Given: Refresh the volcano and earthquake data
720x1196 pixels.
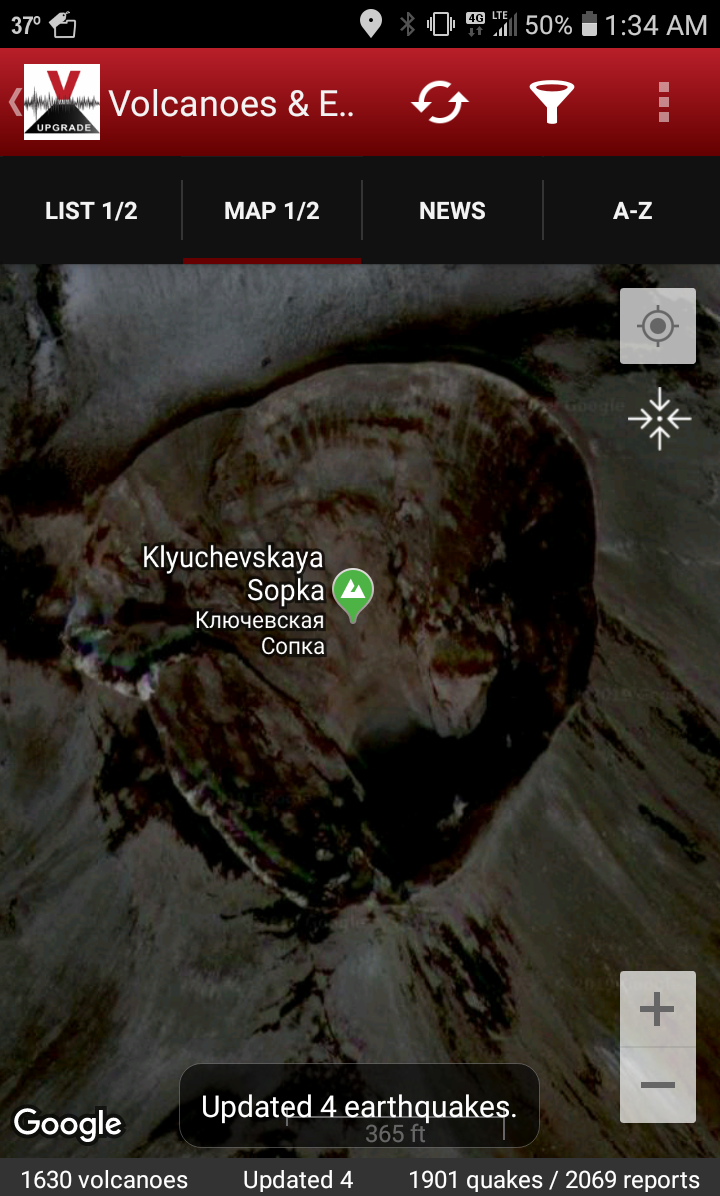Looking at the screenshot, I should 440,103.
